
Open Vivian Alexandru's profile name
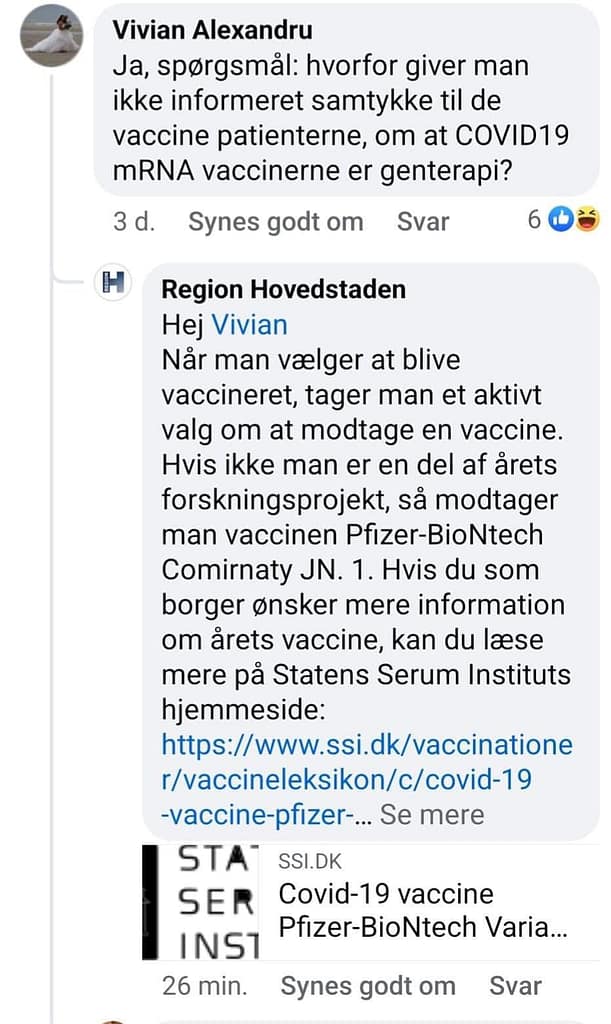212,30
